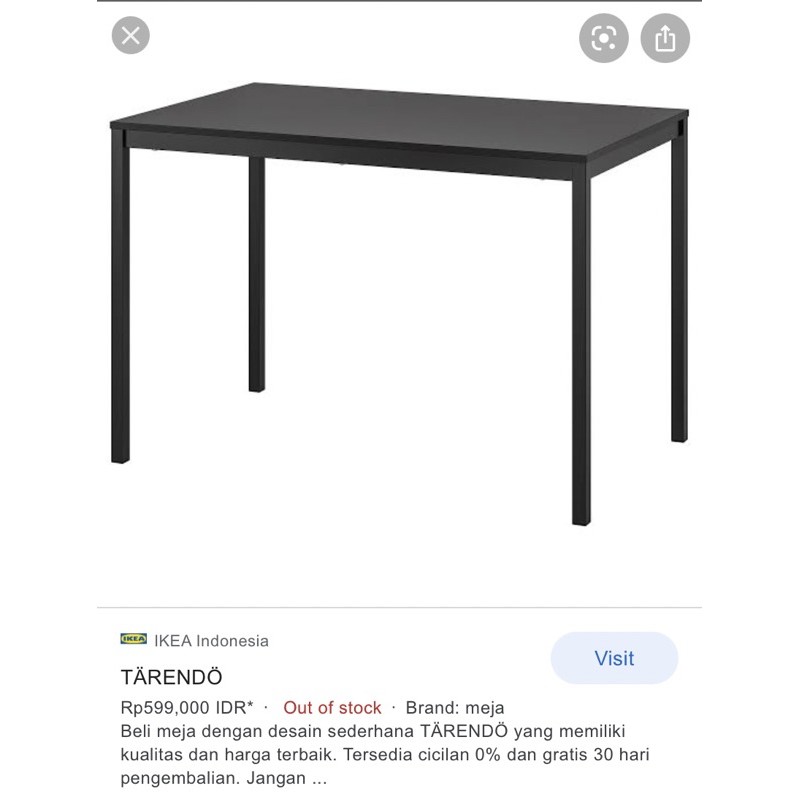Screen dimensions: 800x800
Task: Close the image viewer
Action: (130, 36)
